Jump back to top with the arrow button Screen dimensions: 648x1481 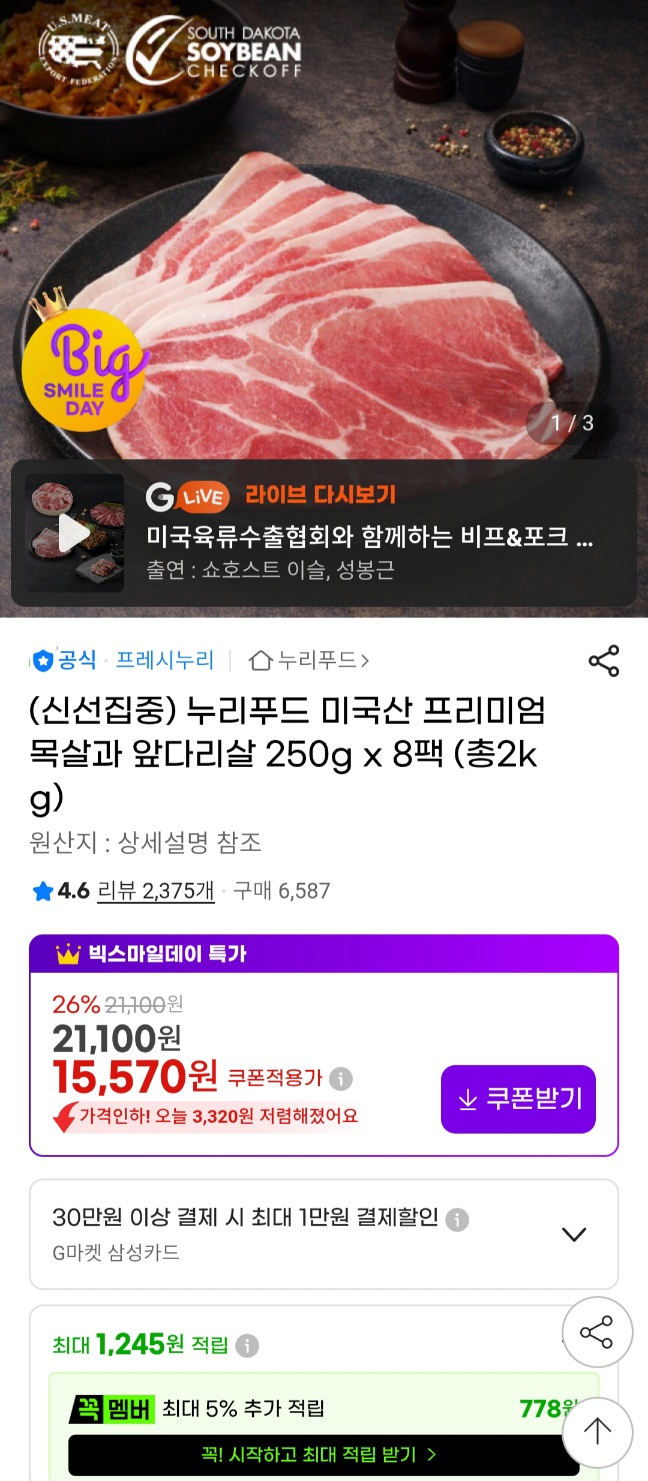[597, 1432]
